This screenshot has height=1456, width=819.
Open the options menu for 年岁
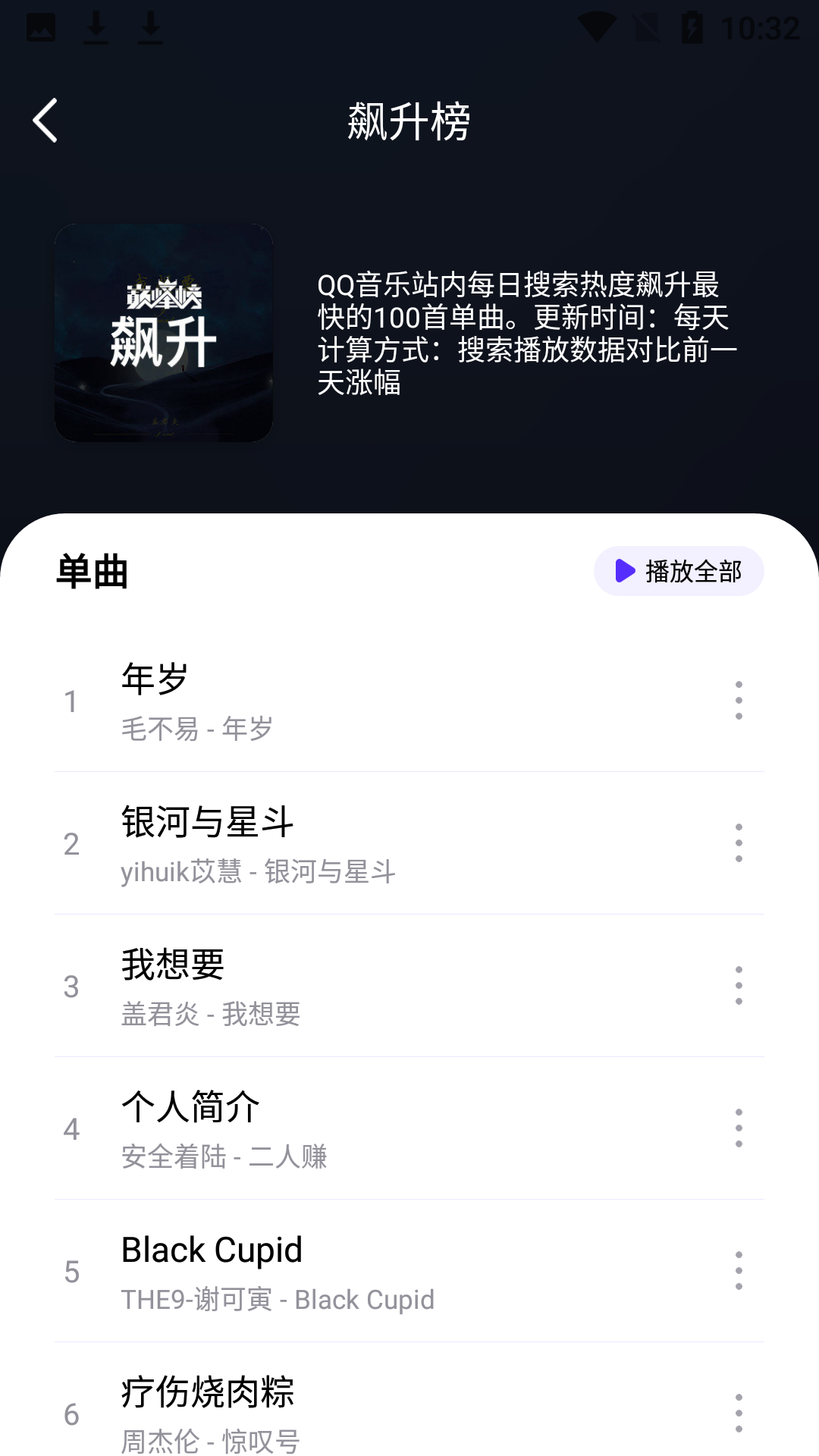point(738,701)
